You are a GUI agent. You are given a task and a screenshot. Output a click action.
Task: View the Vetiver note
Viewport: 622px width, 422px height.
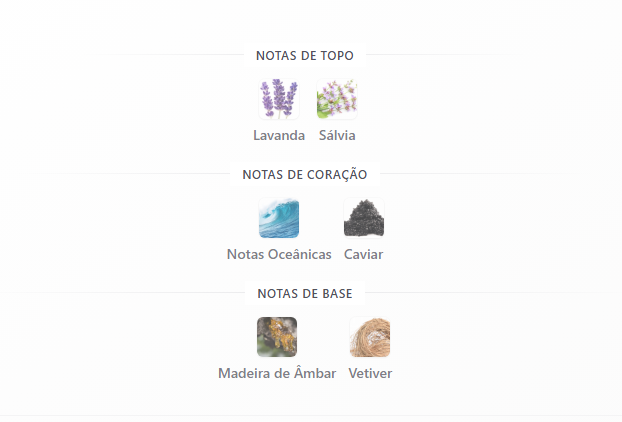click(370, 337)
